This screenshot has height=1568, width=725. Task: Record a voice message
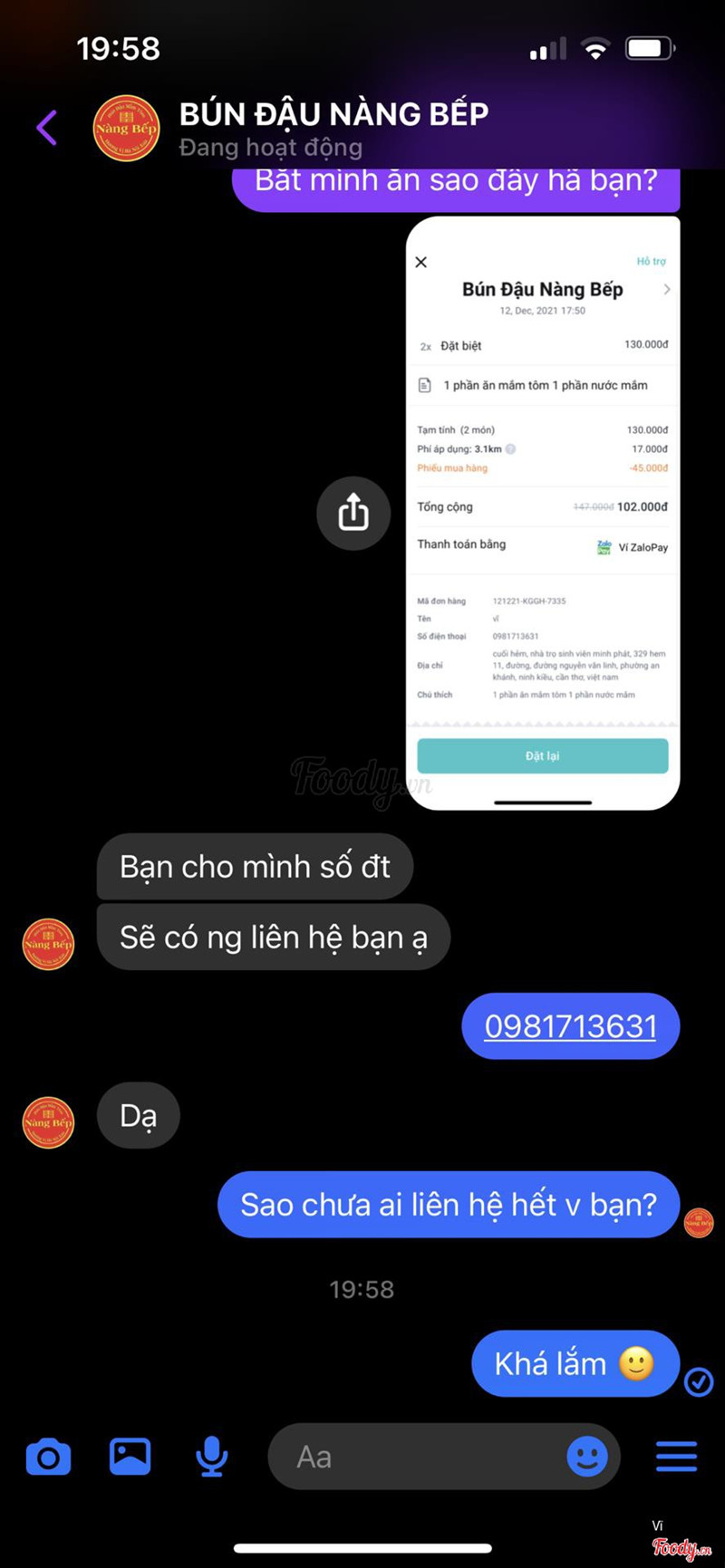212,1457
